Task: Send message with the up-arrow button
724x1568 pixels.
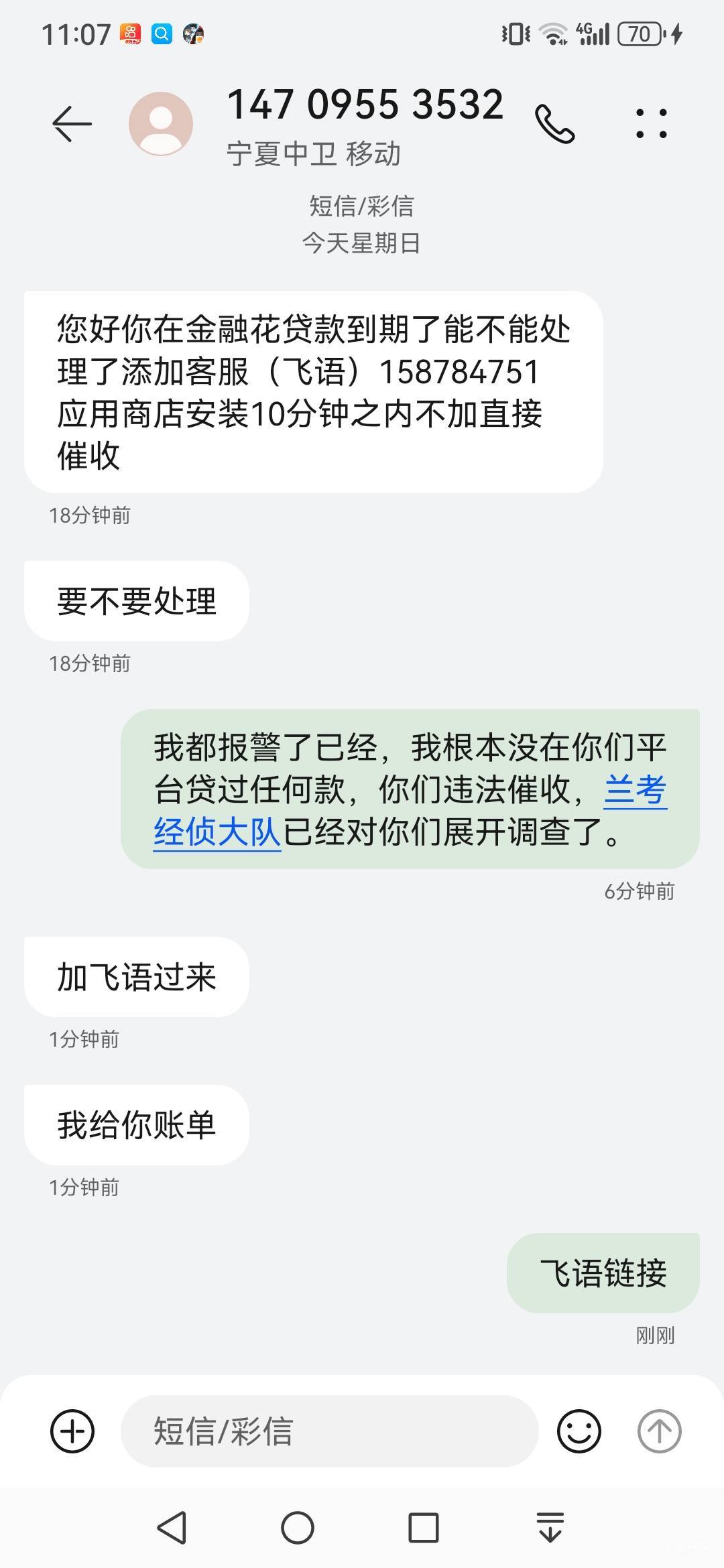Action: click(659, 1431)
